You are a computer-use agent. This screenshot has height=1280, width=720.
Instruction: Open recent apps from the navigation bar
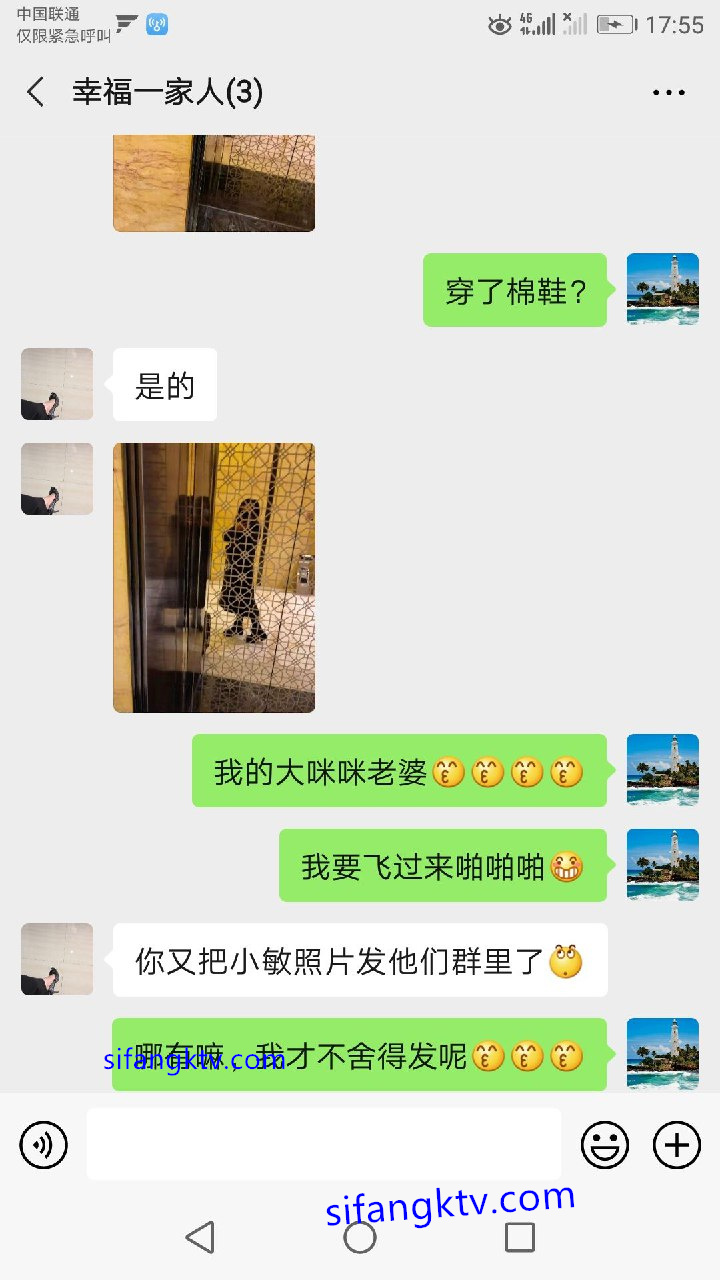click(519, 1237)
